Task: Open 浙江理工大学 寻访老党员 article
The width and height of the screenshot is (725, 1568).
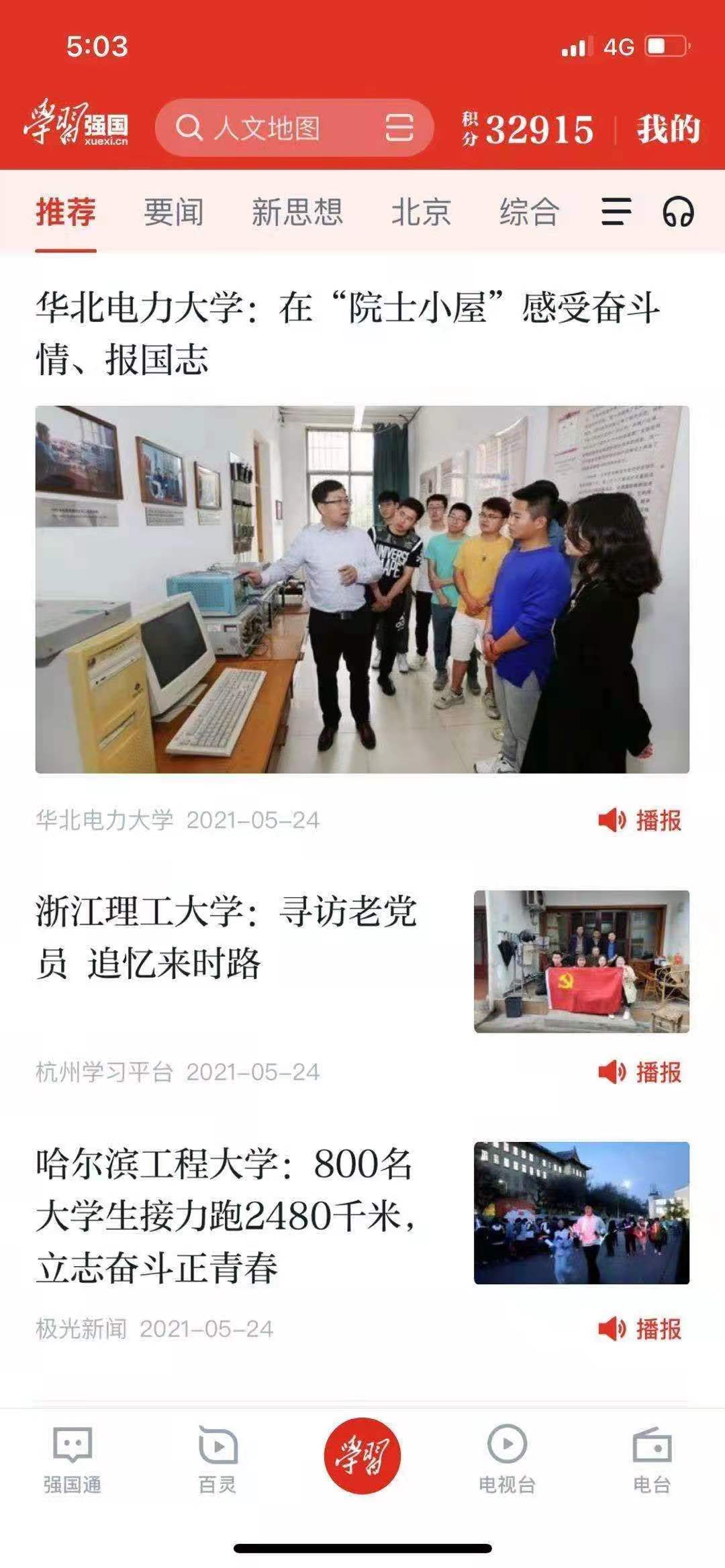Action: 226,937
